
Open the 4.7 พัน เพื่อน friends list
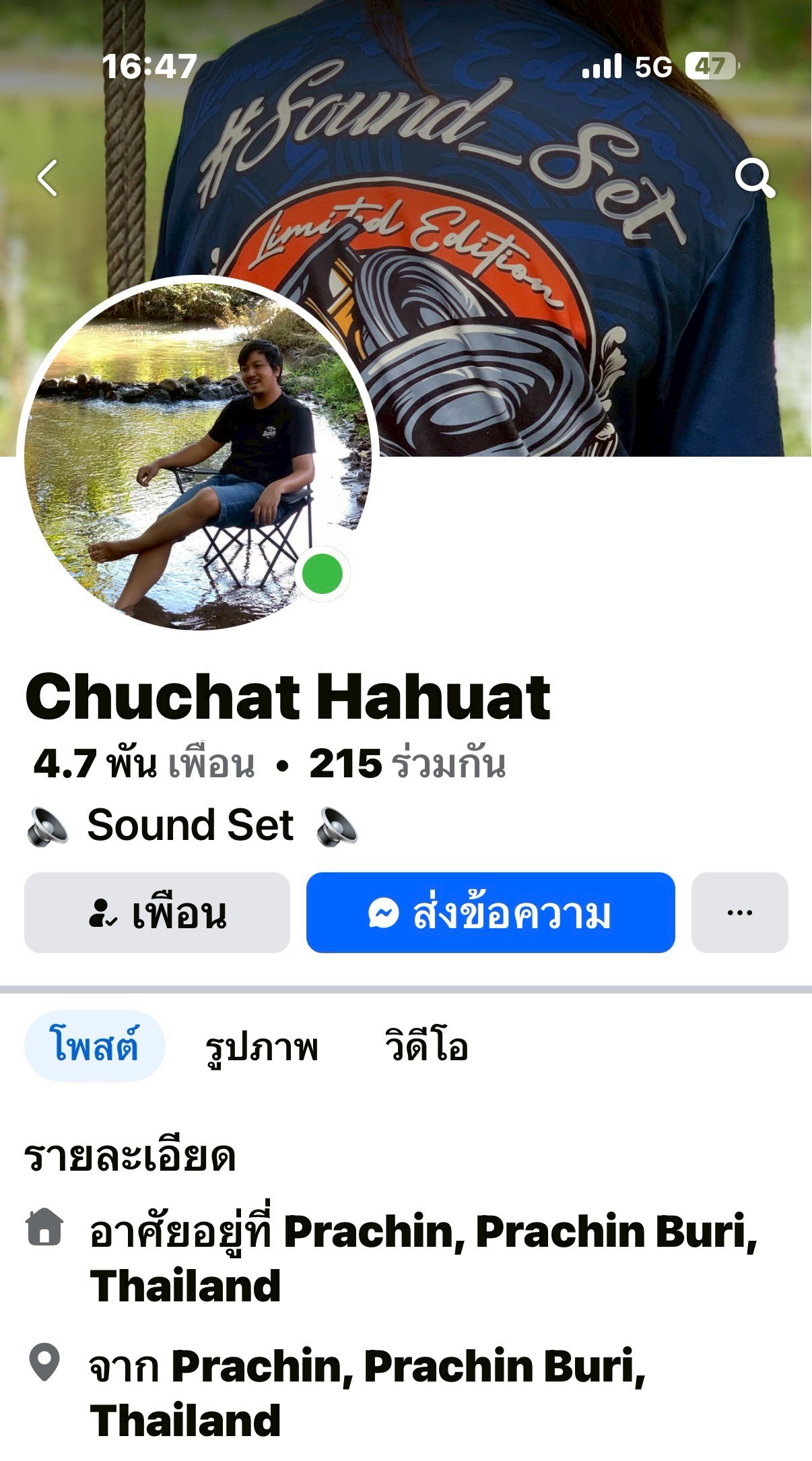(x=144, y=765)
